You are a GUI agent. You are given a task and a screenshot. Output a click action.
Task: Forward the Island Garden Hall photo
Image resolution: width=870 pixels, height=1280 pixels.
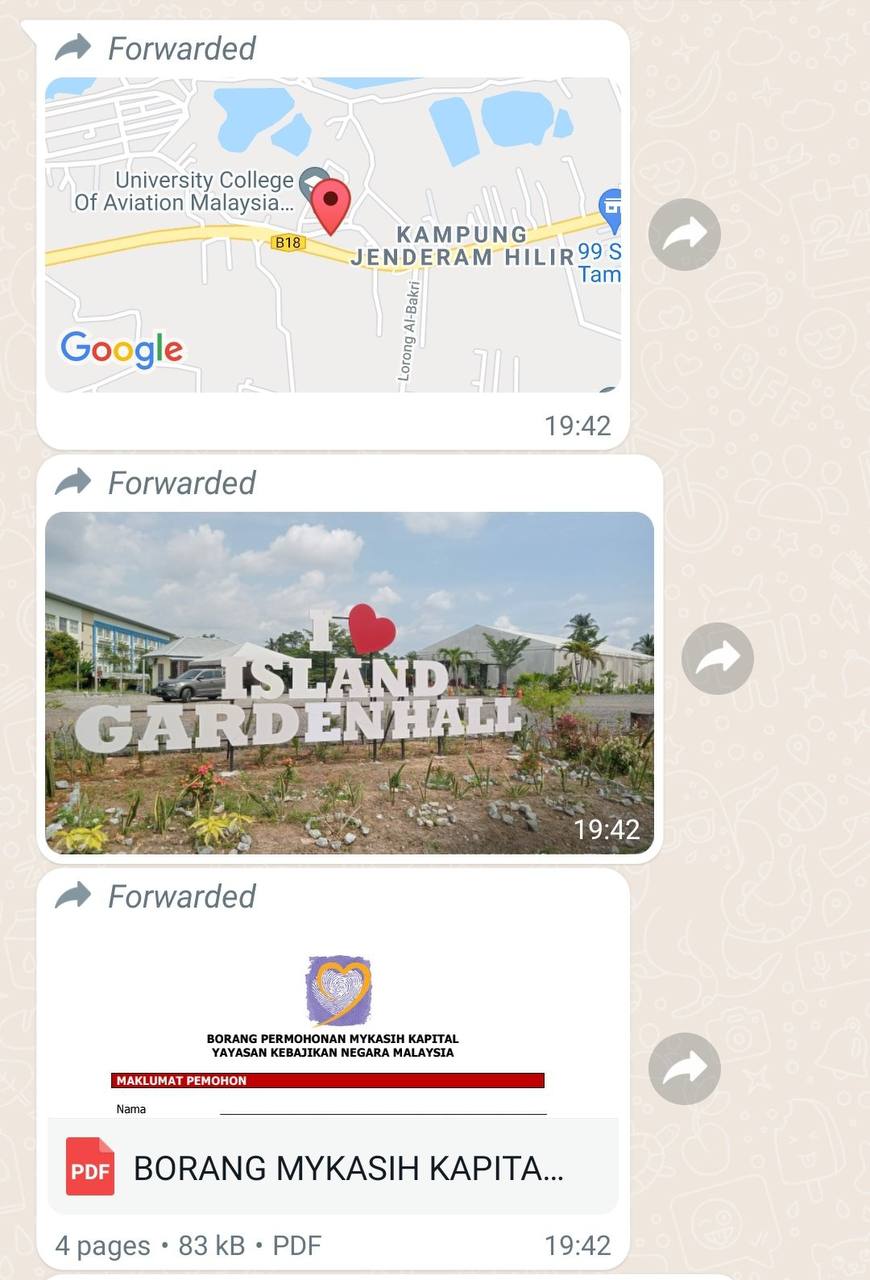717,658
